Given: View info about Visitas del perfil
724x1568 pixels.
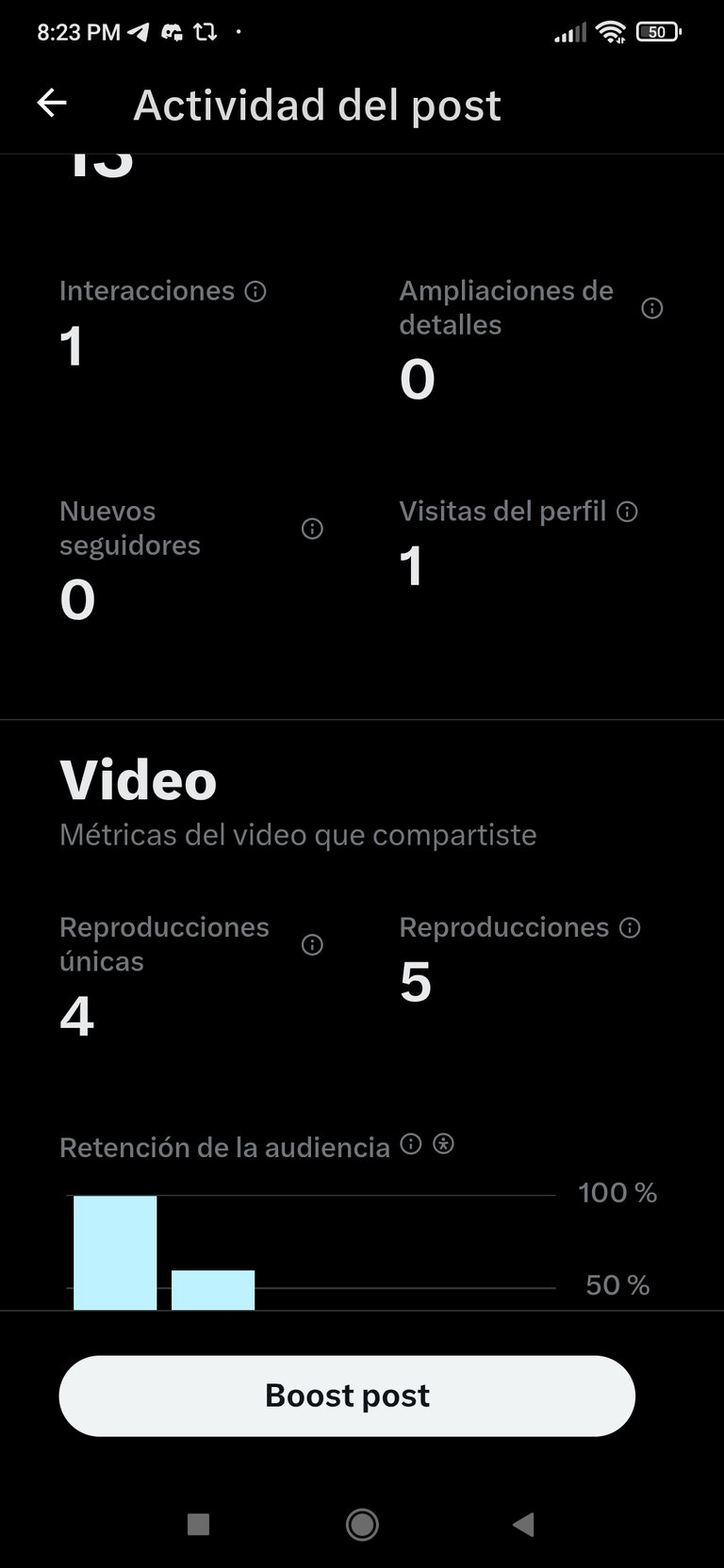Looking at the screenshot, I should [627, 512].
